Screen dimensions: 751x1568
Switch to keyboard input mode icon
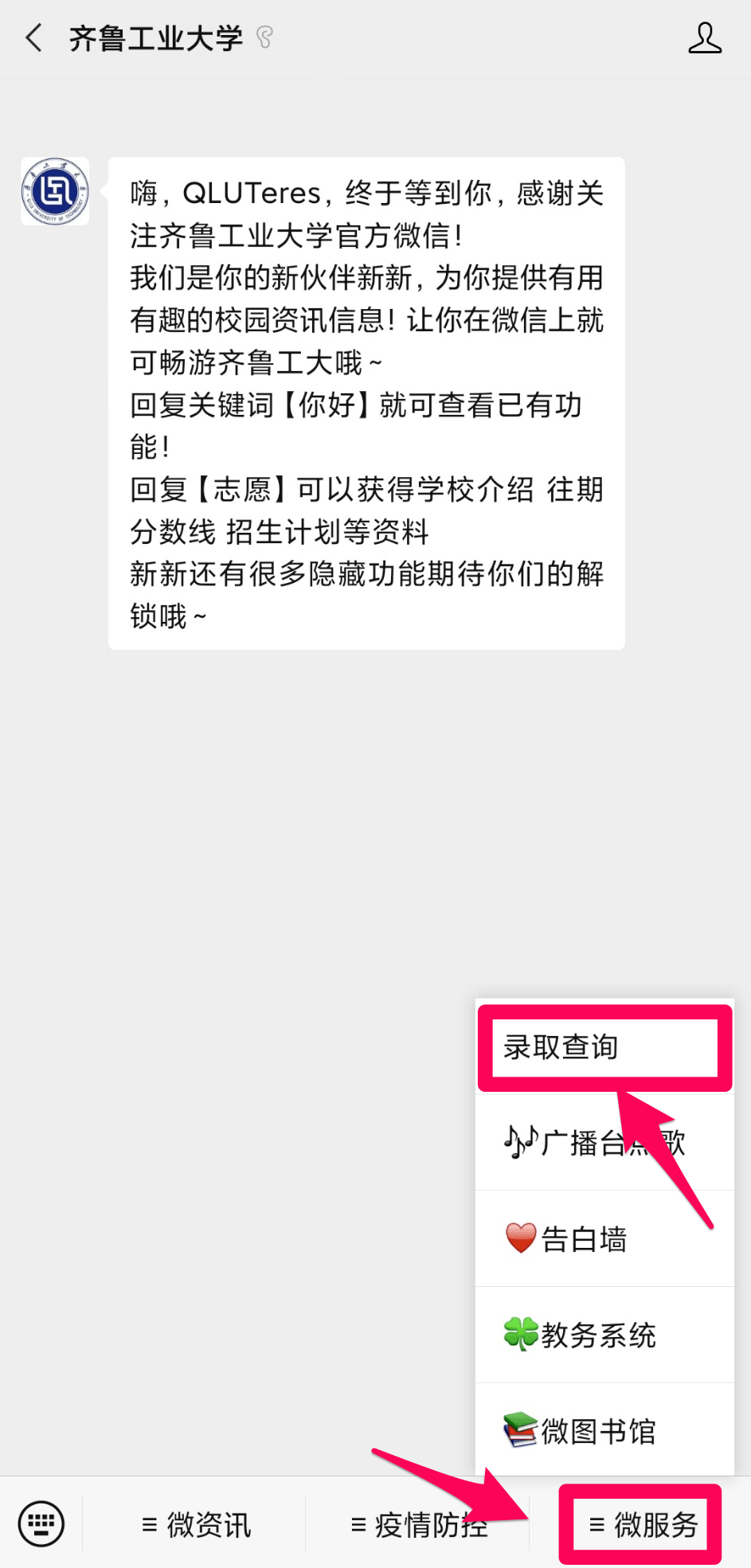coord(41,1522)
